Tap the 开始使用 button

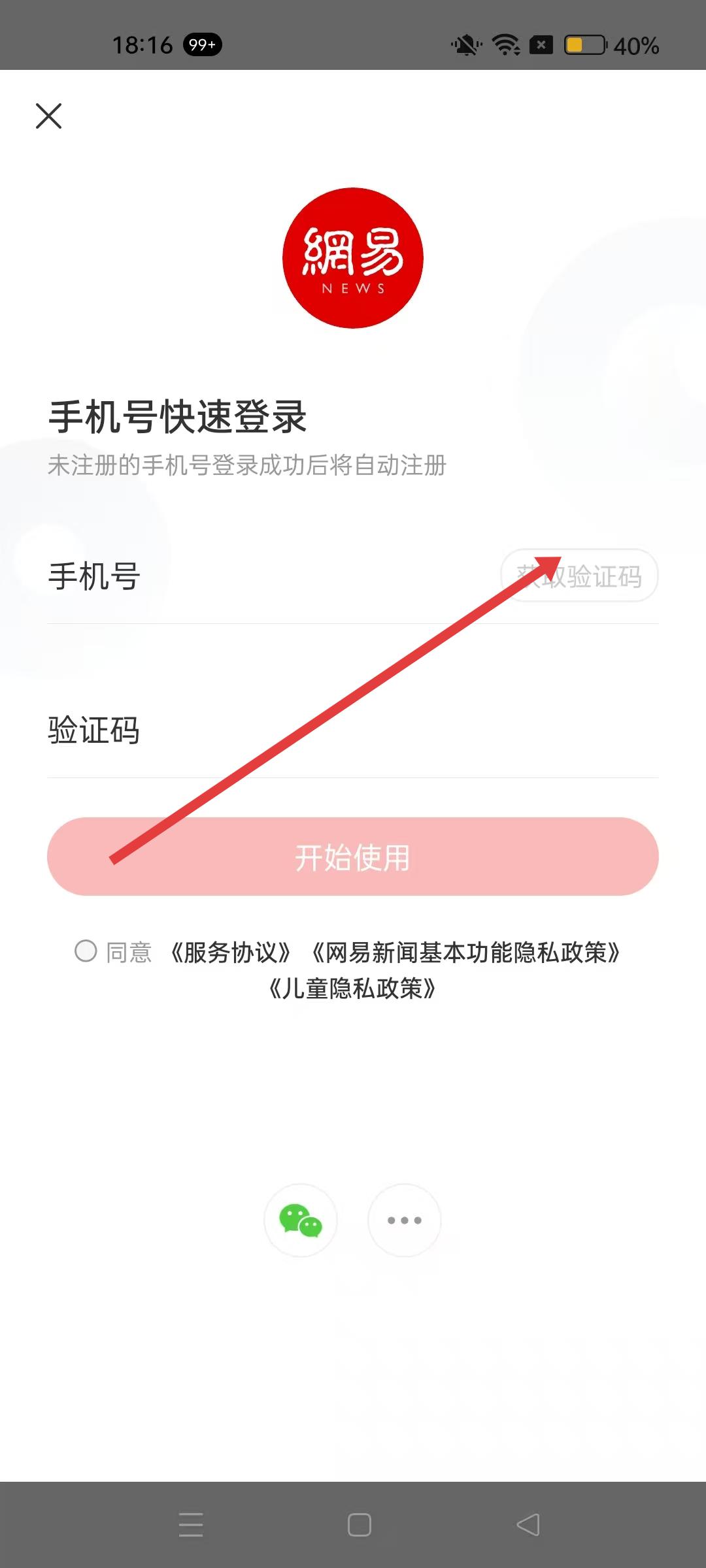click(353, 857)
